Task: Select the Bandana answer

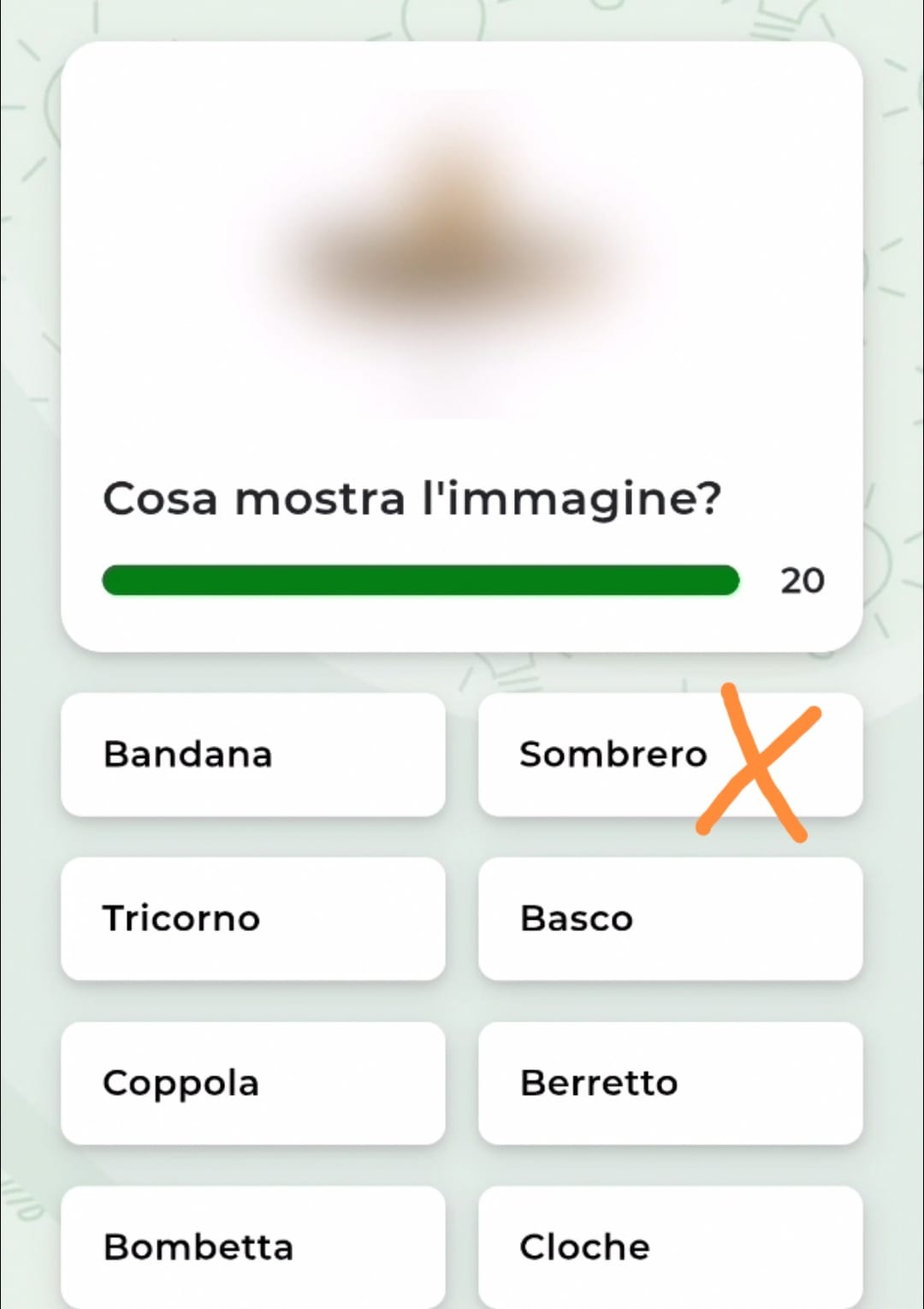Action: (x=252, y=755)
